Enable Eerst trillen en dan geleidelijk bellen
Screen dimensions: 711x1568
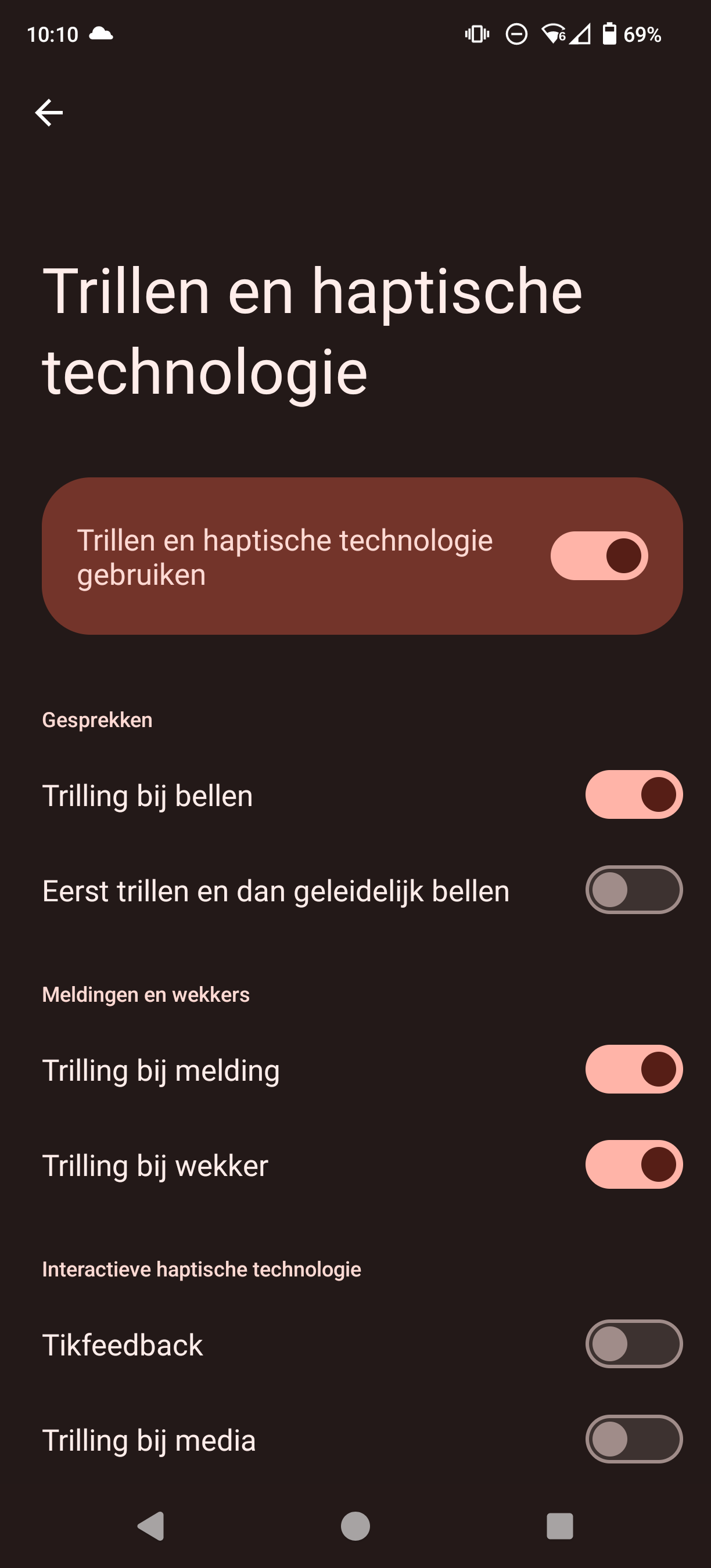[x=634, y=889]
